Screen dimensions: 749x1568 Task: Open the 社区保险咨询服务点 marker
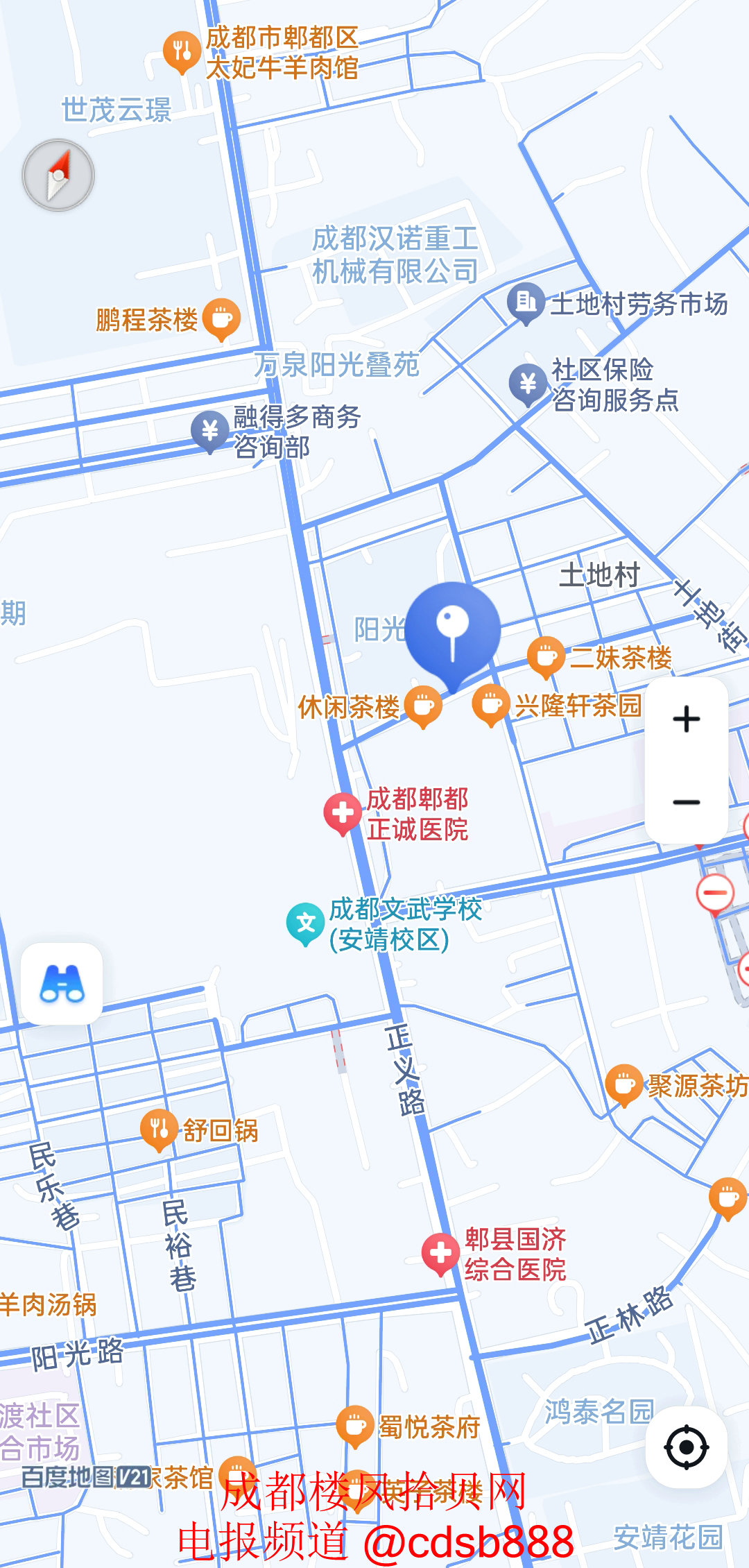click(528, 383)
